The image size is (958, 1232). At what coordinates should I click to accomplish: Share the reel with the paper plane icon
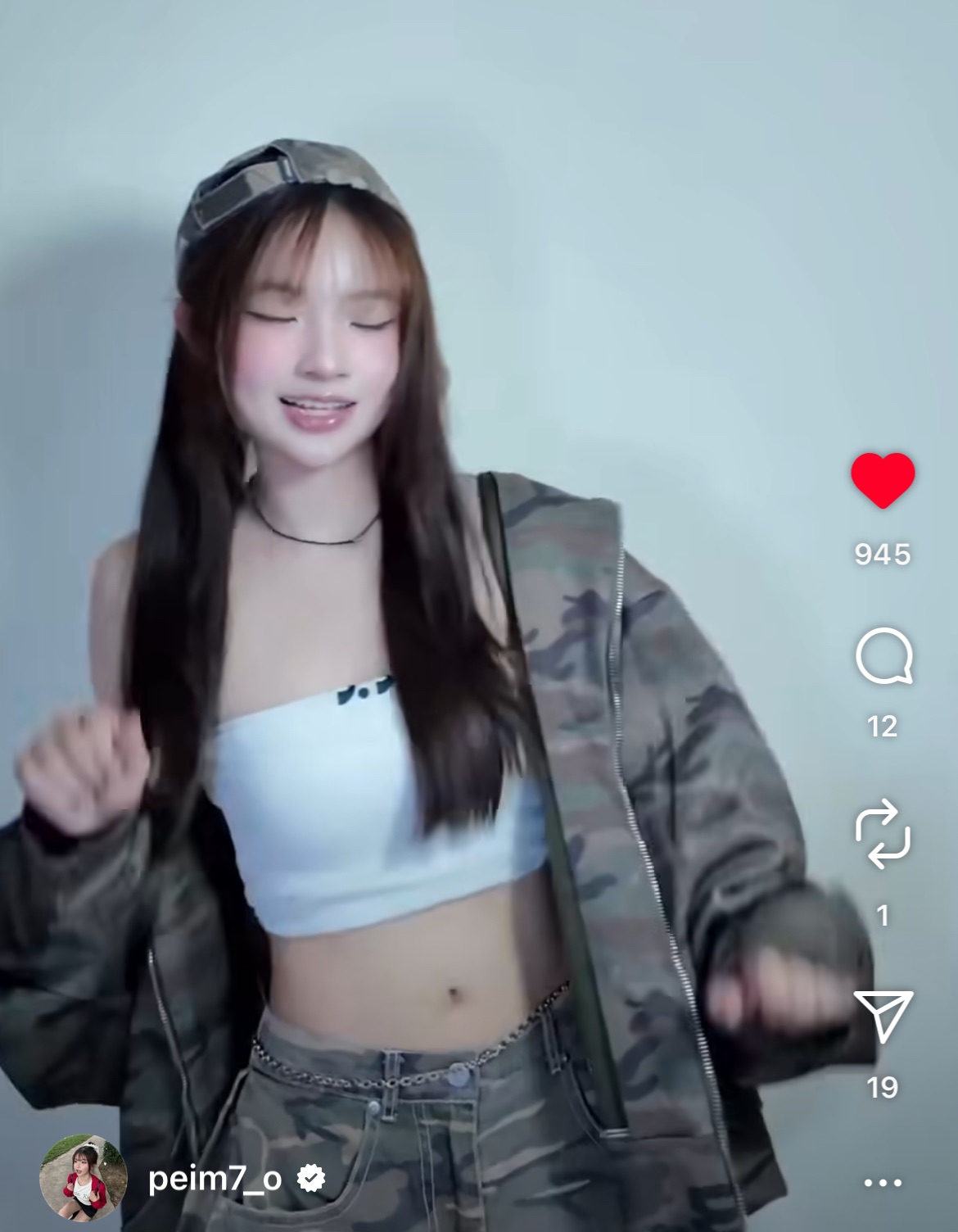coord(883,1016)
